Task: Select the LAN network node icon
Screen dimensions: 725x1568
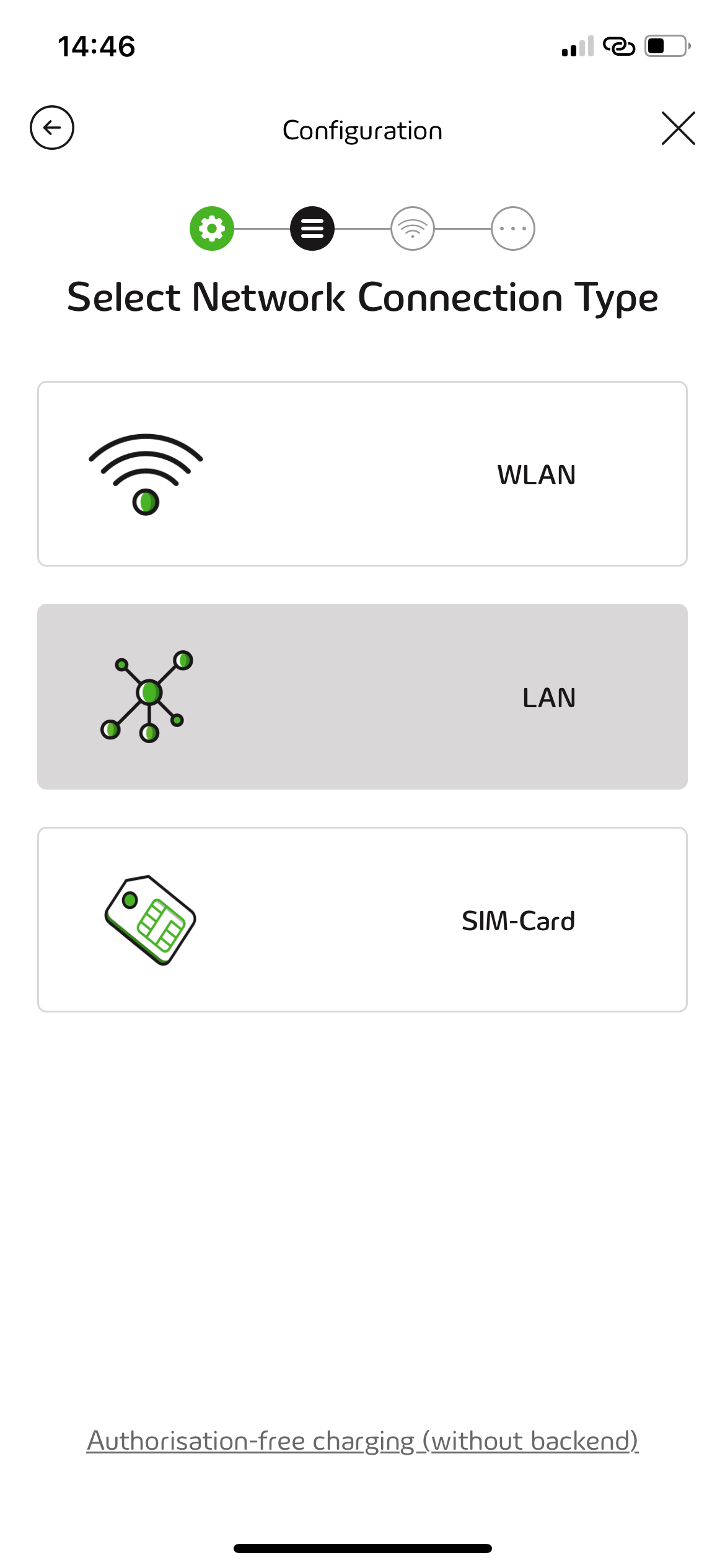Action: (x=147, y=697)
